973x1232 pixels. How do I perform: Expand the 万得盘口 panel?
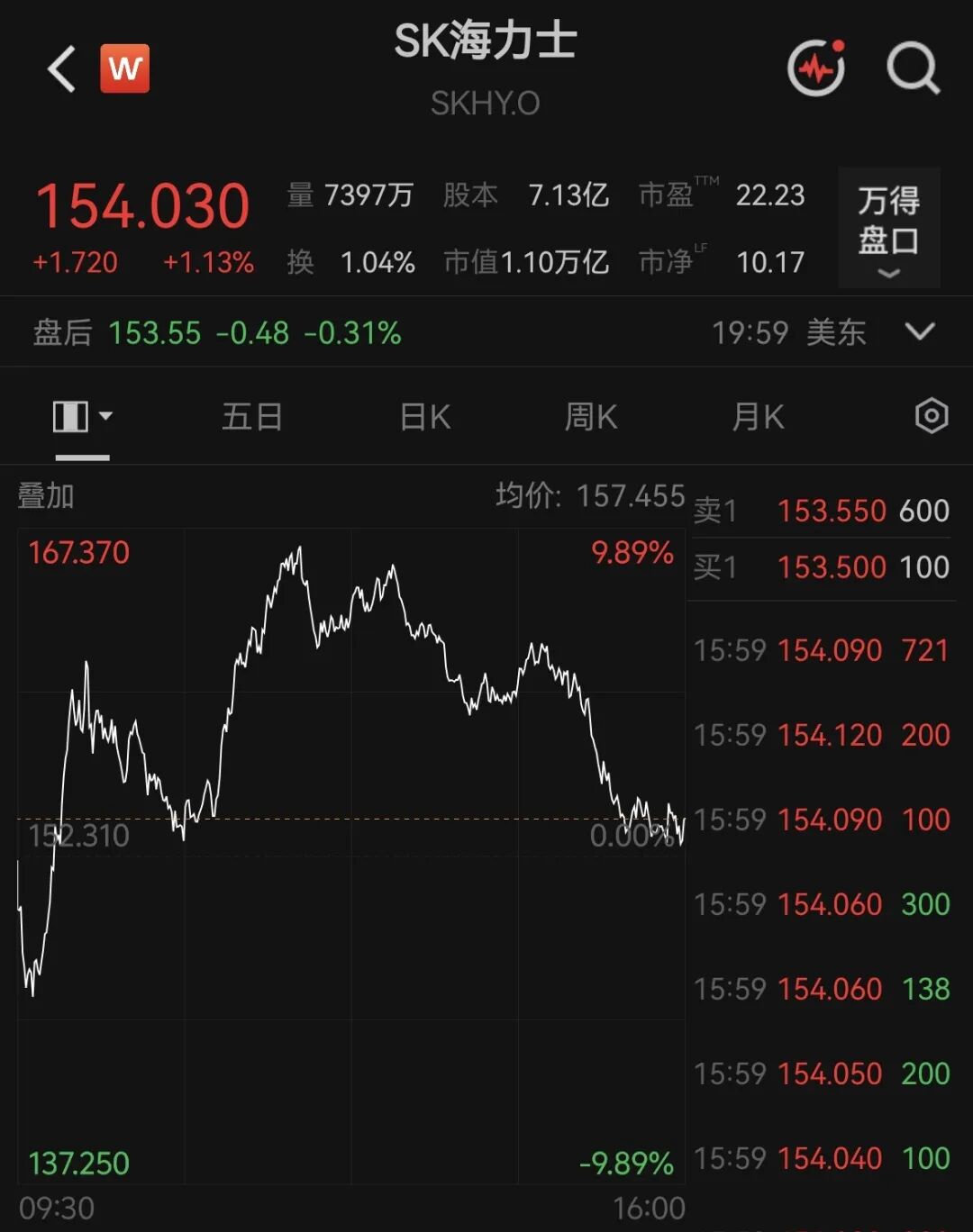(x=888, y=228)
